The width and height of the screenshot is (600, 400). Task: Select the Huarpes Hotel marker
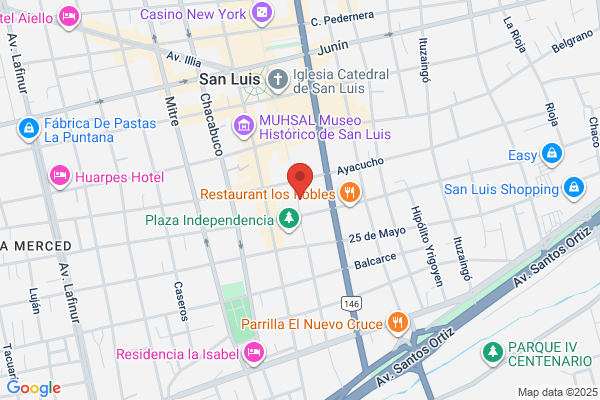(x=60, y=177)
